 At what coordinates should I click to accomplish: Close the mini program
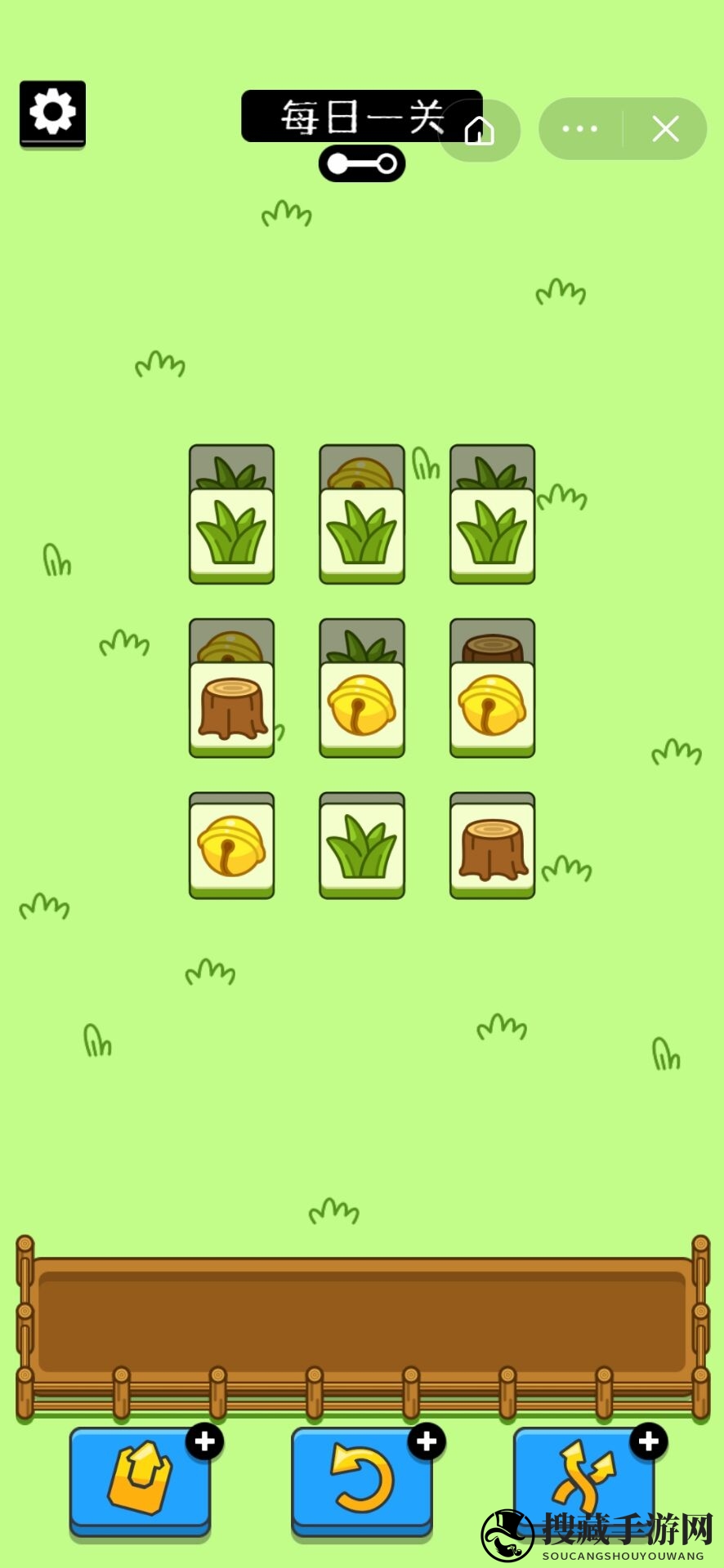(665, 128)
